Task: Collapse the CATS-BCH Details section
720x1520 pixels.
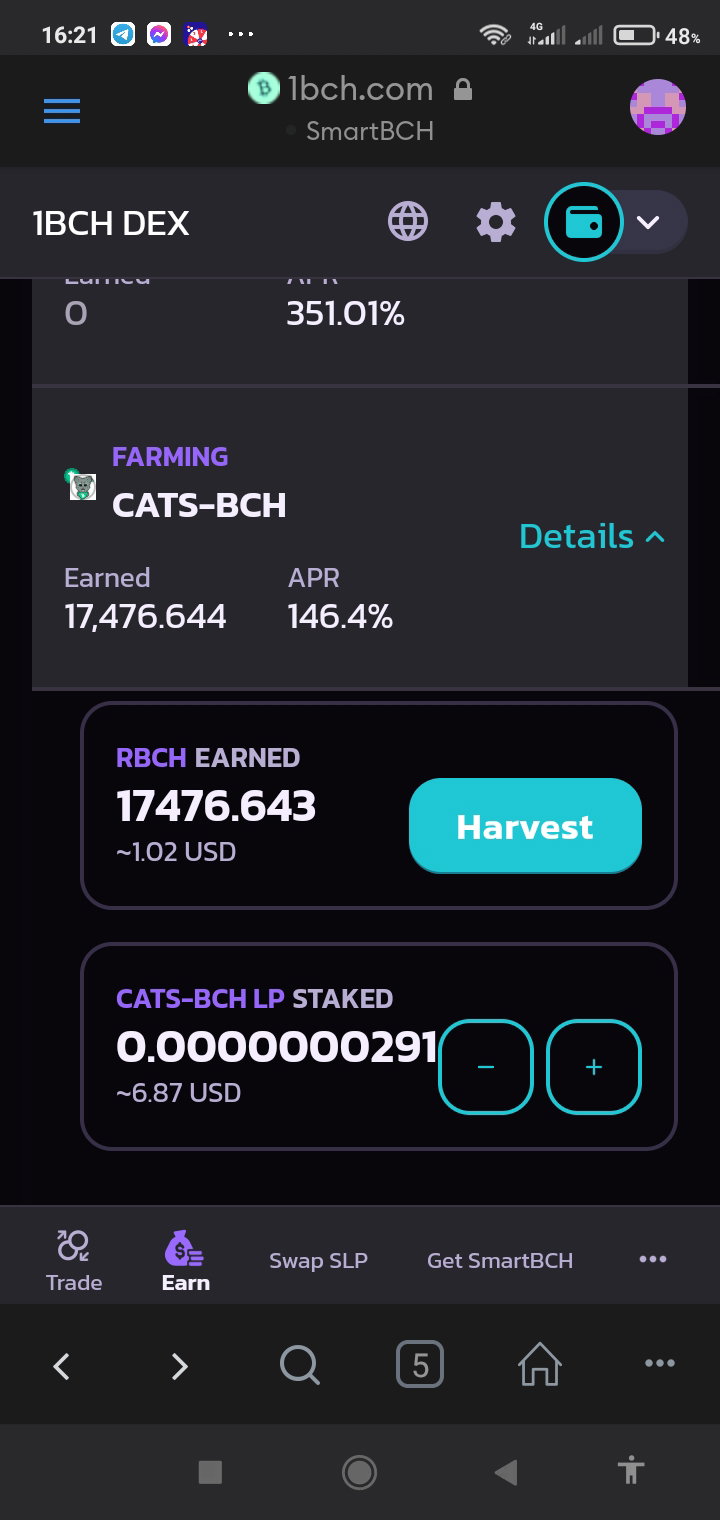Action: (x=592, y=537)
